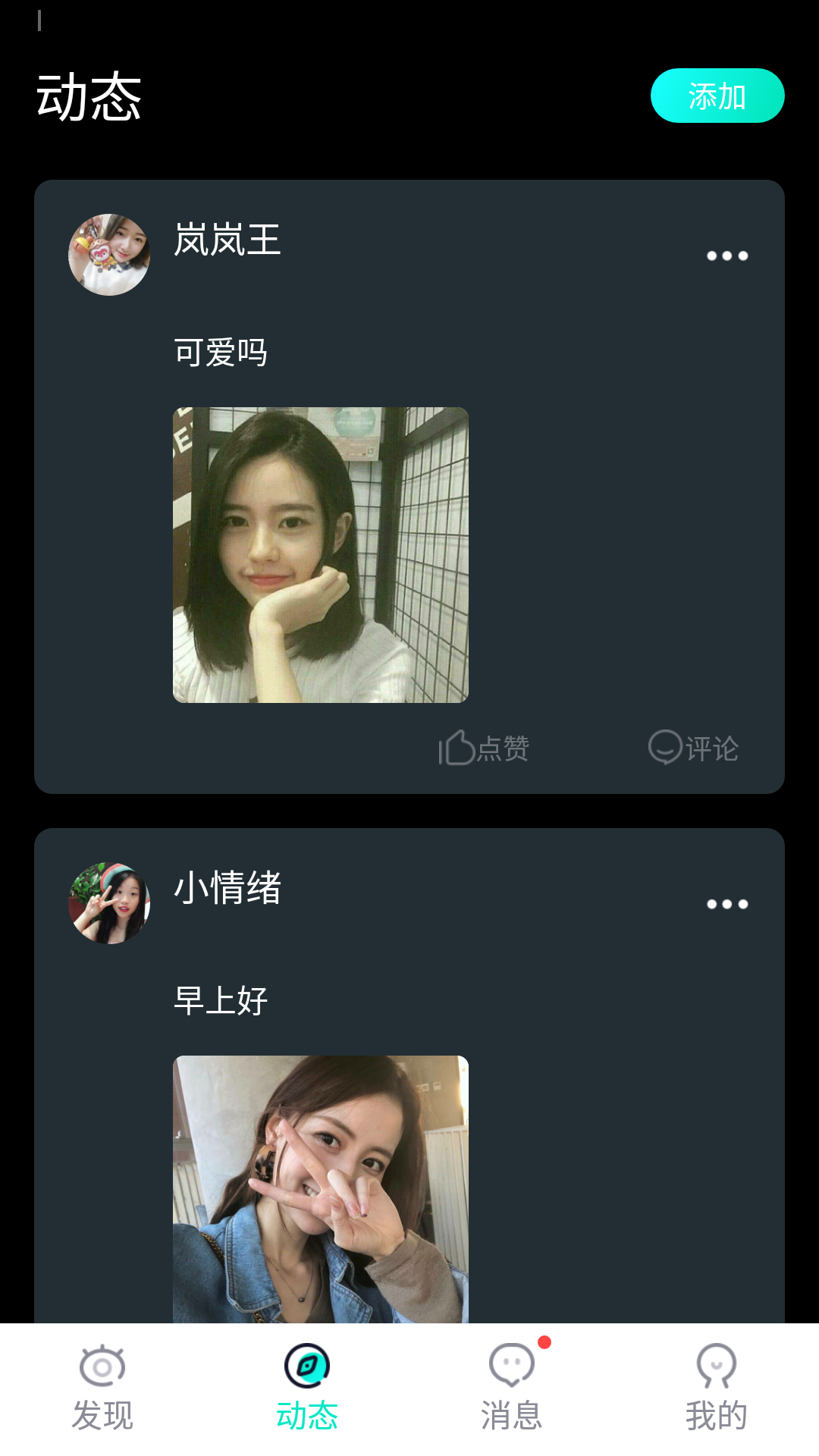
Task: Comment on 岚岚王's post via 评论
Action: (x=693, y=748)
